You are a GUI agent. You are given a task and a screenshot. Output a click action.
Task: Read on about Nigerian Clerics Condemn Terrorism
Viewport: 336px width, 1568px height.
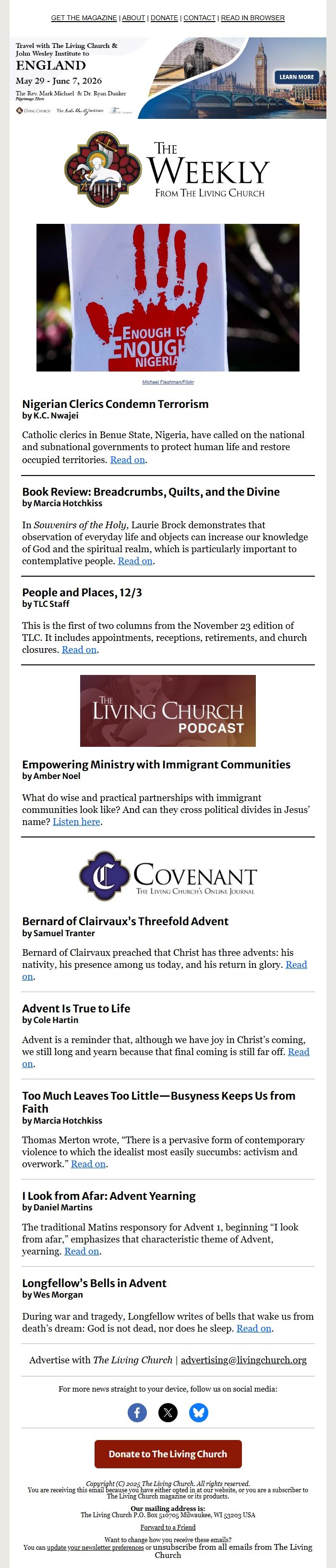coord(128,460)
